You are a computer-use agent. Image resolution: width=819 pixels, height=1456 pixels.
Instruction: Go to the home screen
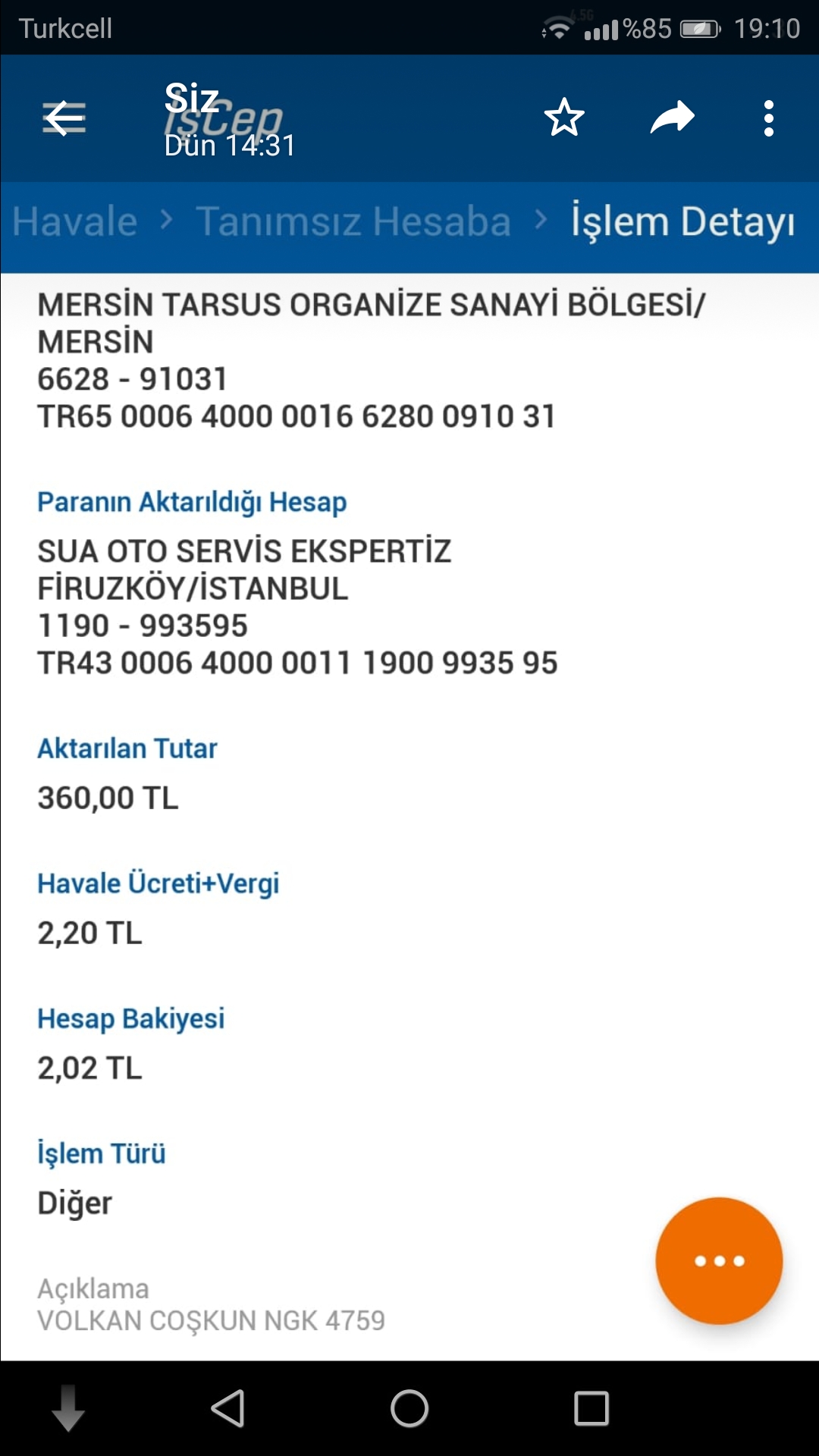click(x=409, y=1409)
